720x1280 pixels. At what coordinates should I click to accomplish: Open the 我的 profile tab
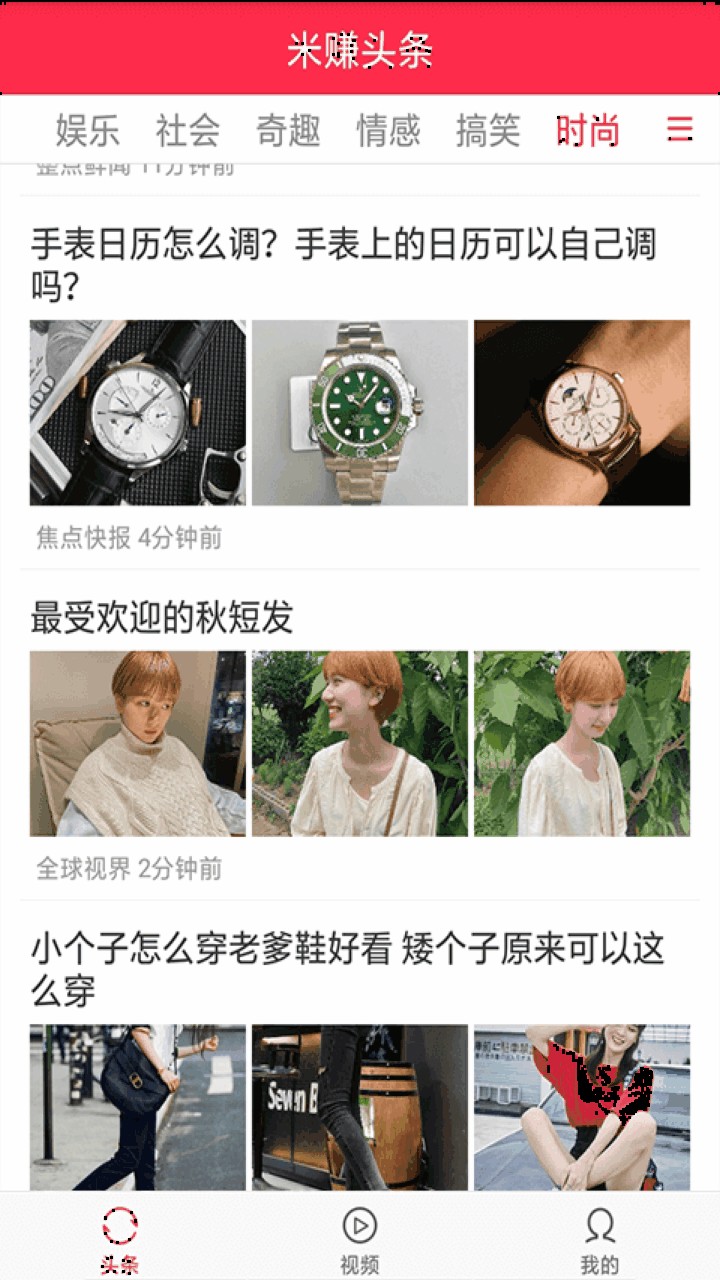click(600, 1238)
